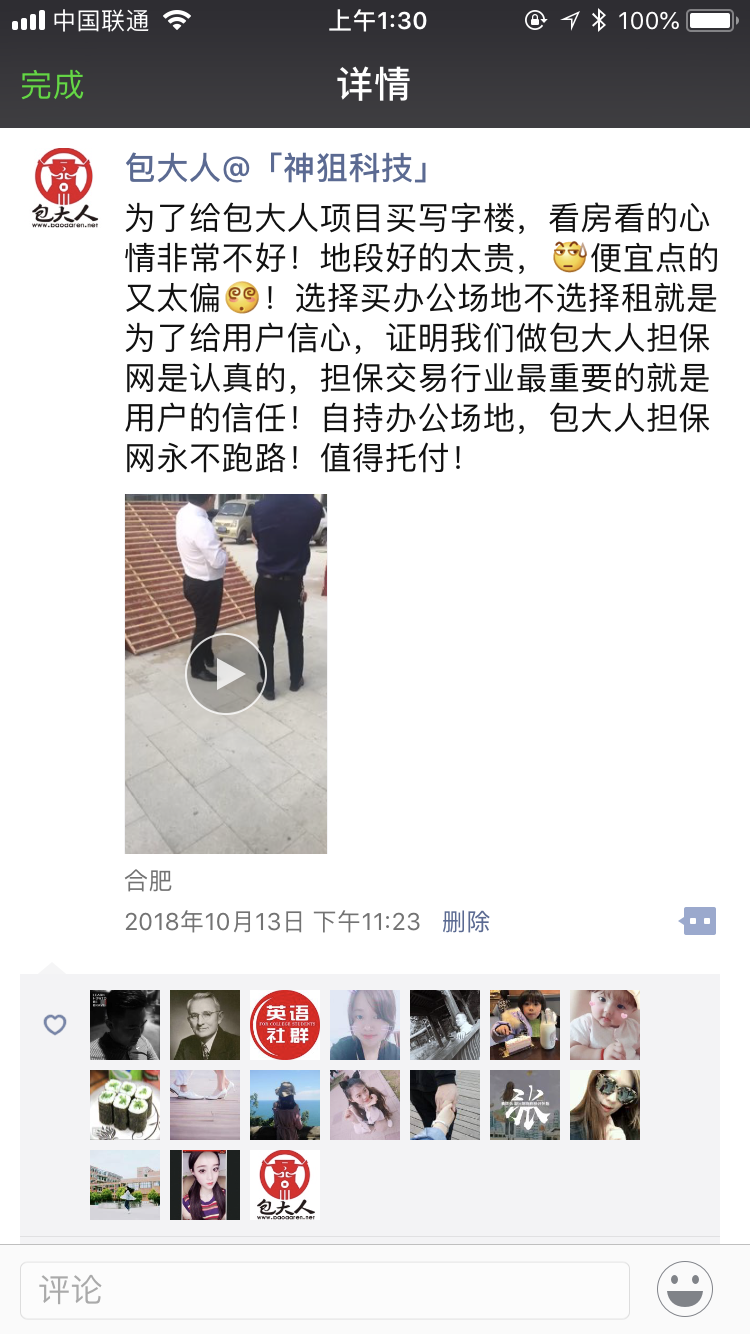Tap the 合肥 location link
The width and height of the screenshot is (750, 1334).
click(x=148, y=880)
